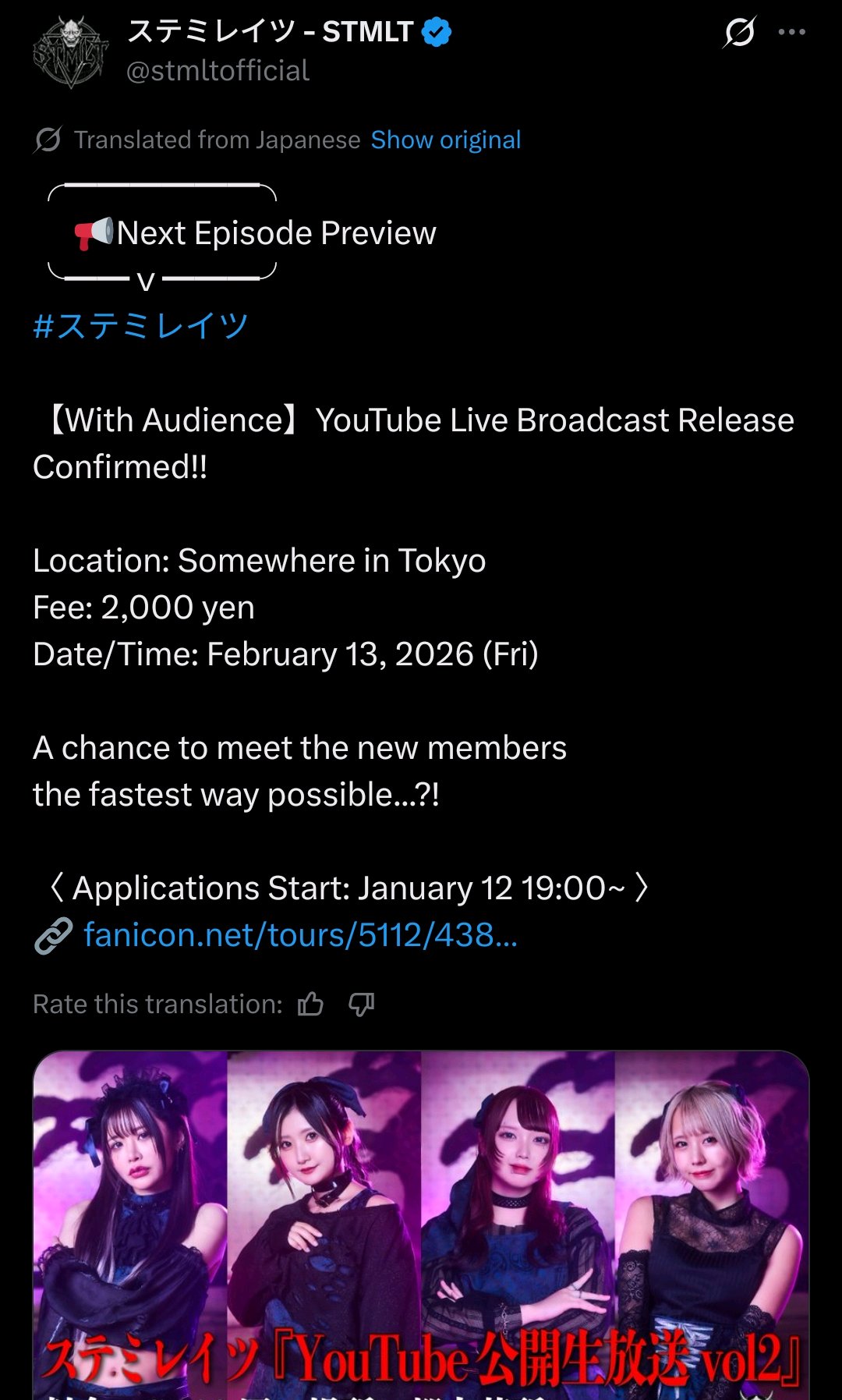This screenshot has width=842, height=1400.
Task: Open the STMLT profile avatar
Action: click(x=70, y=51)
